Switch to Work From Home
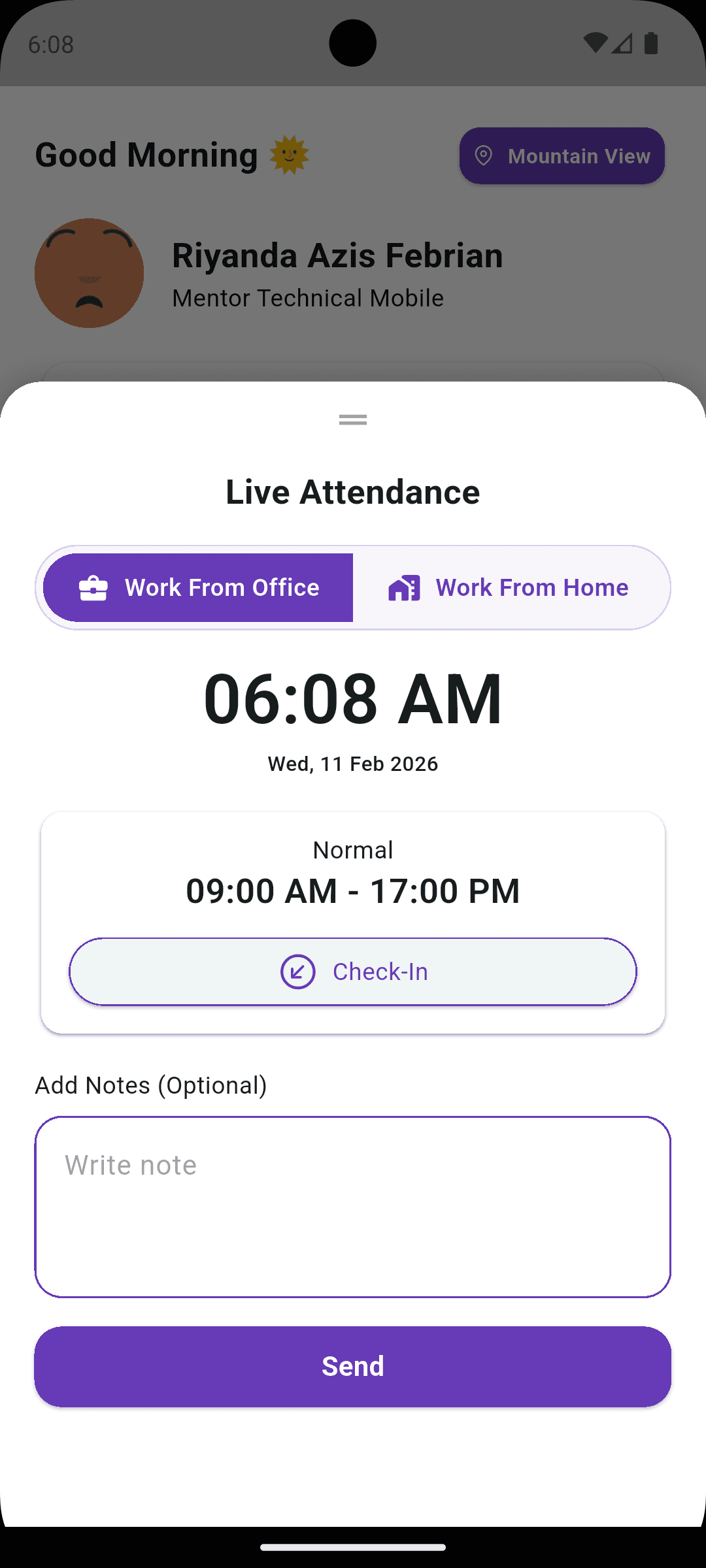The height and width of the screenshot is (1568, 706). click(509, 587)
